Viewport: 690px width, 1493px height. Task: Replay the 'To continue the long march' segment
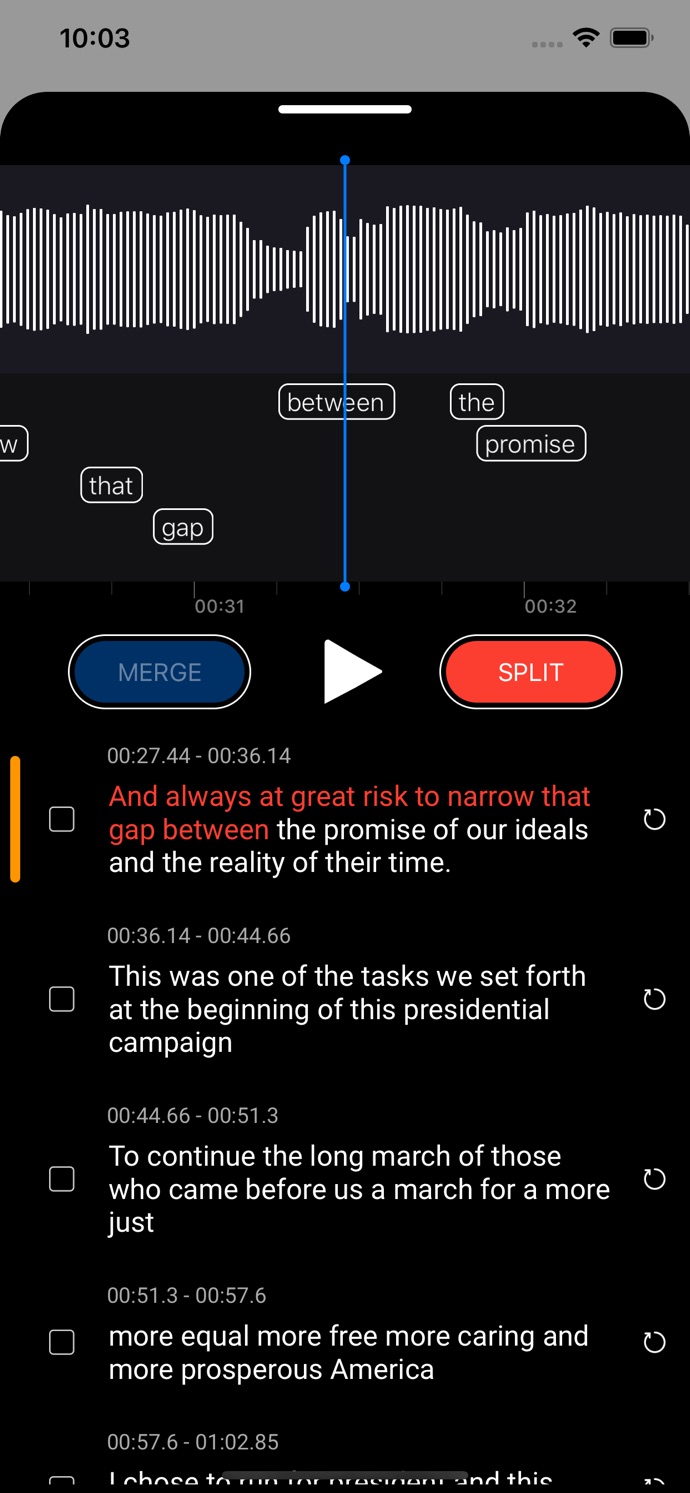click(x=654, y=1179)
